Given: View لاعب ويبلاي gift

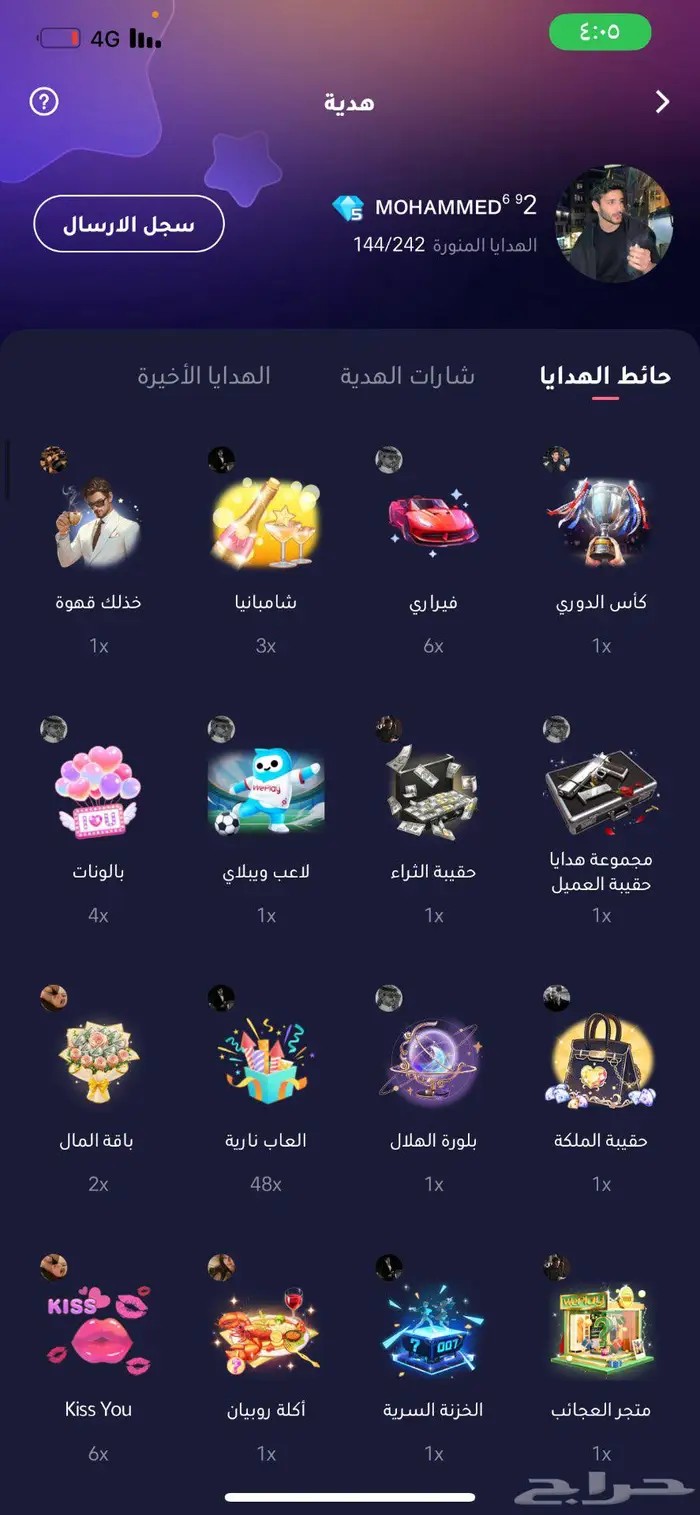Looking at the screenshot, I should [x=265, y=792].
